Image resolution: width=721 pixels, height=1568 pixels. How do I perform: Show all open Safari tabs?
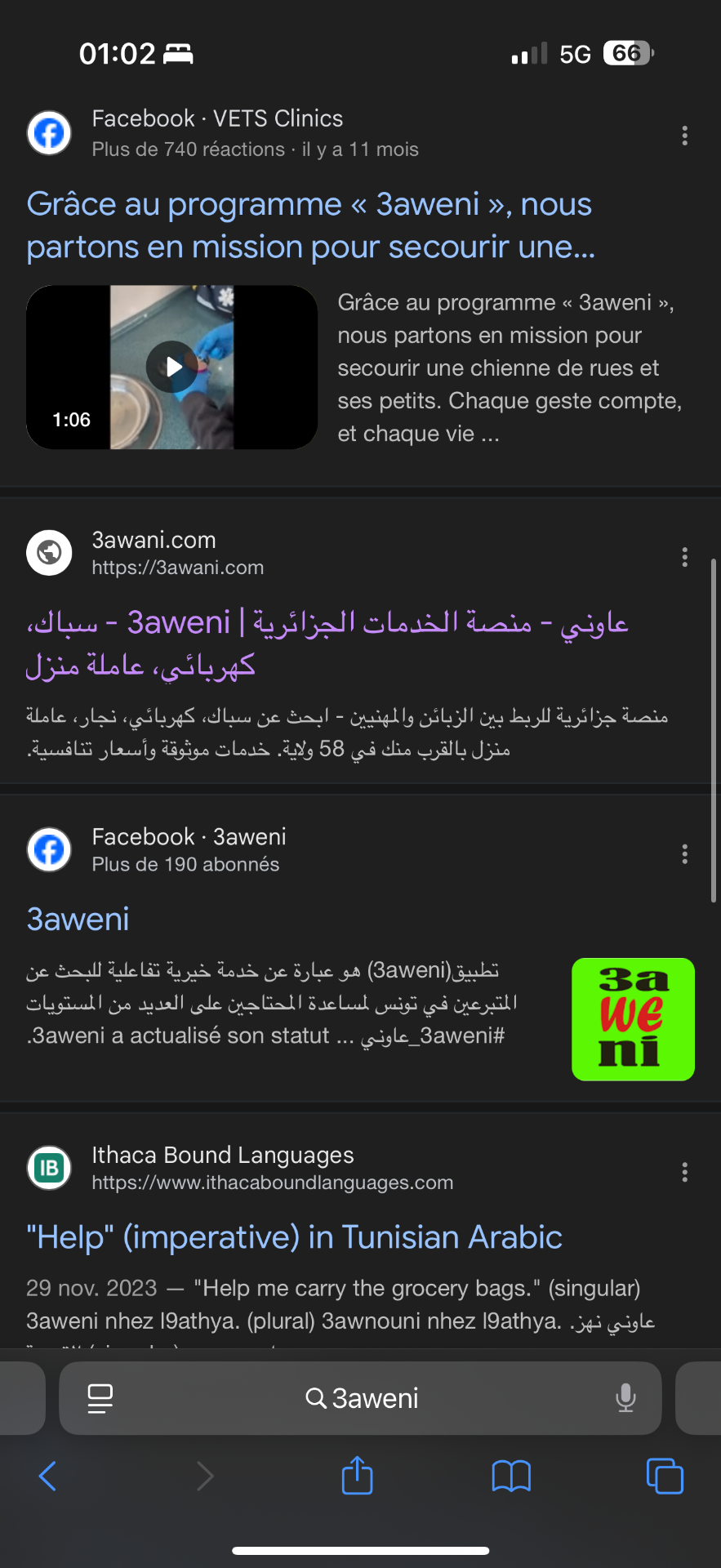665,1476
